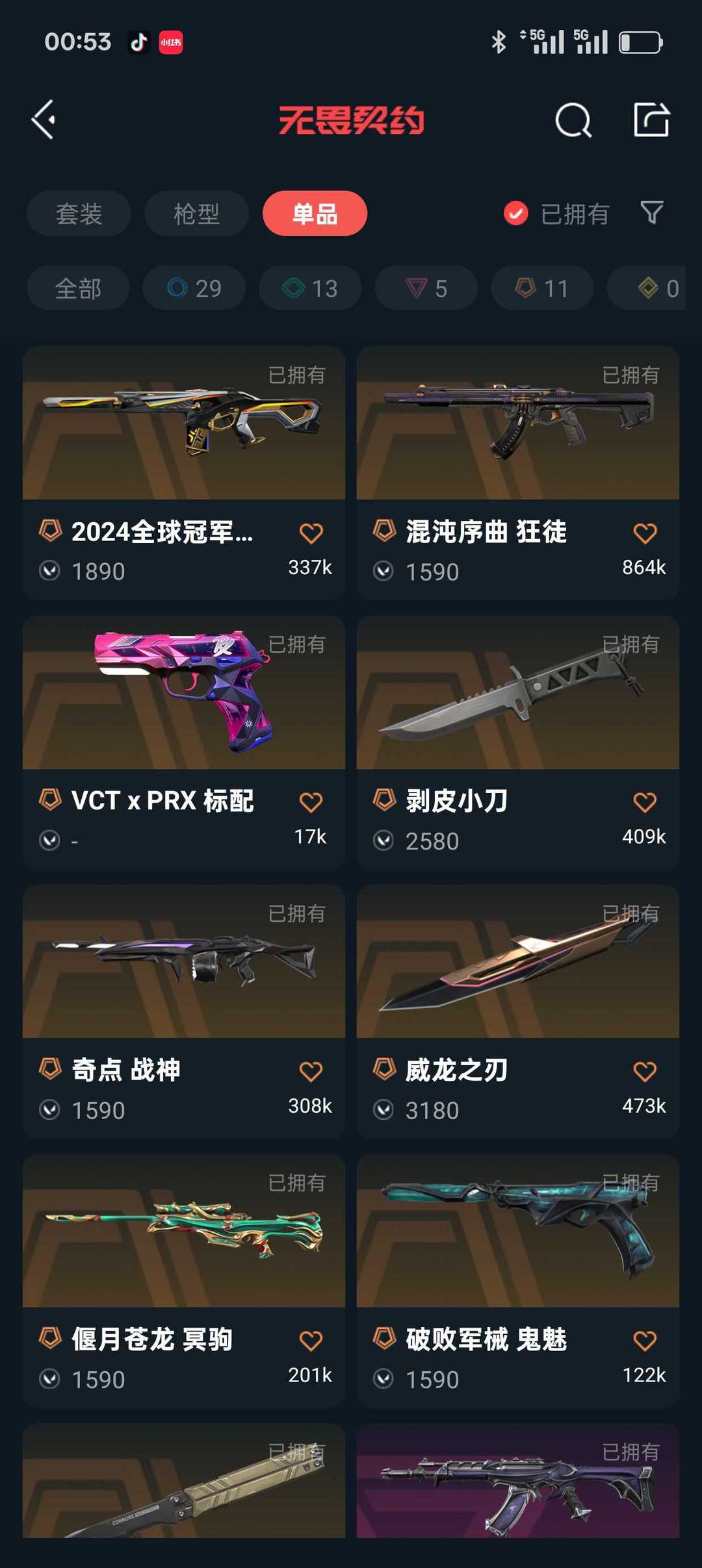The image size is (702, 1568).
Task: Filter by the chip showing 29
Action: [x=194, y=288]
